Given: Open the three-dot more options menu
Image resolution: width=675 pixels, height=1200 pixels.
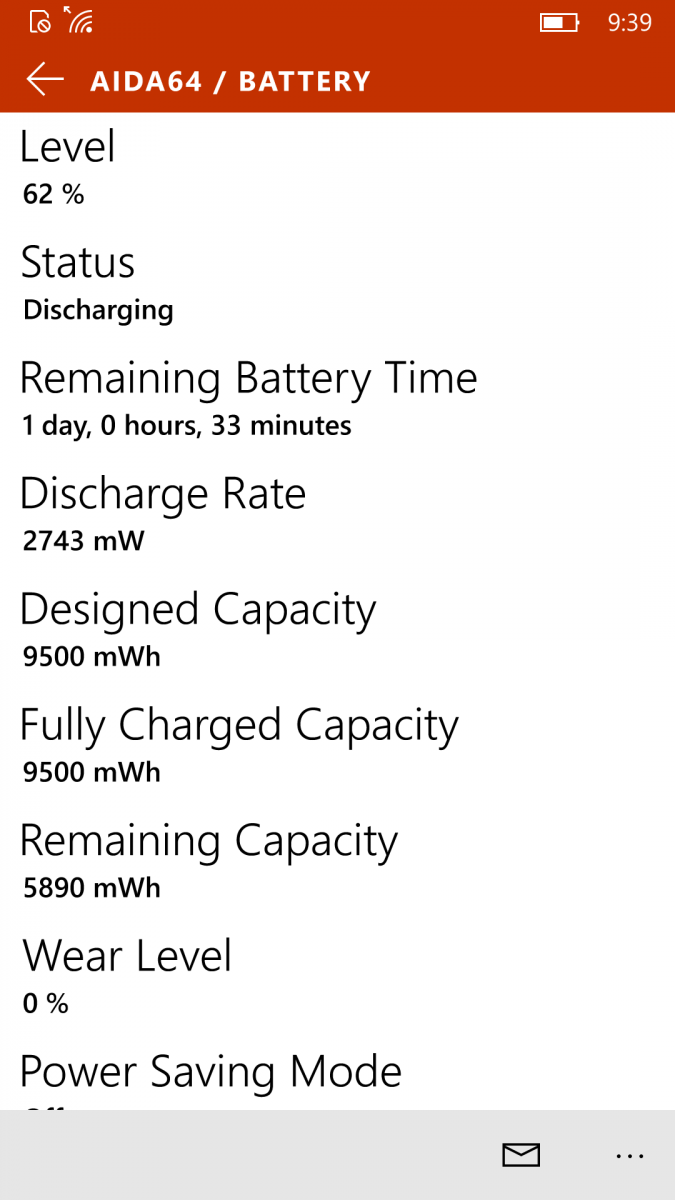Looking at the screenshot, I should (x=630, y=1156).
